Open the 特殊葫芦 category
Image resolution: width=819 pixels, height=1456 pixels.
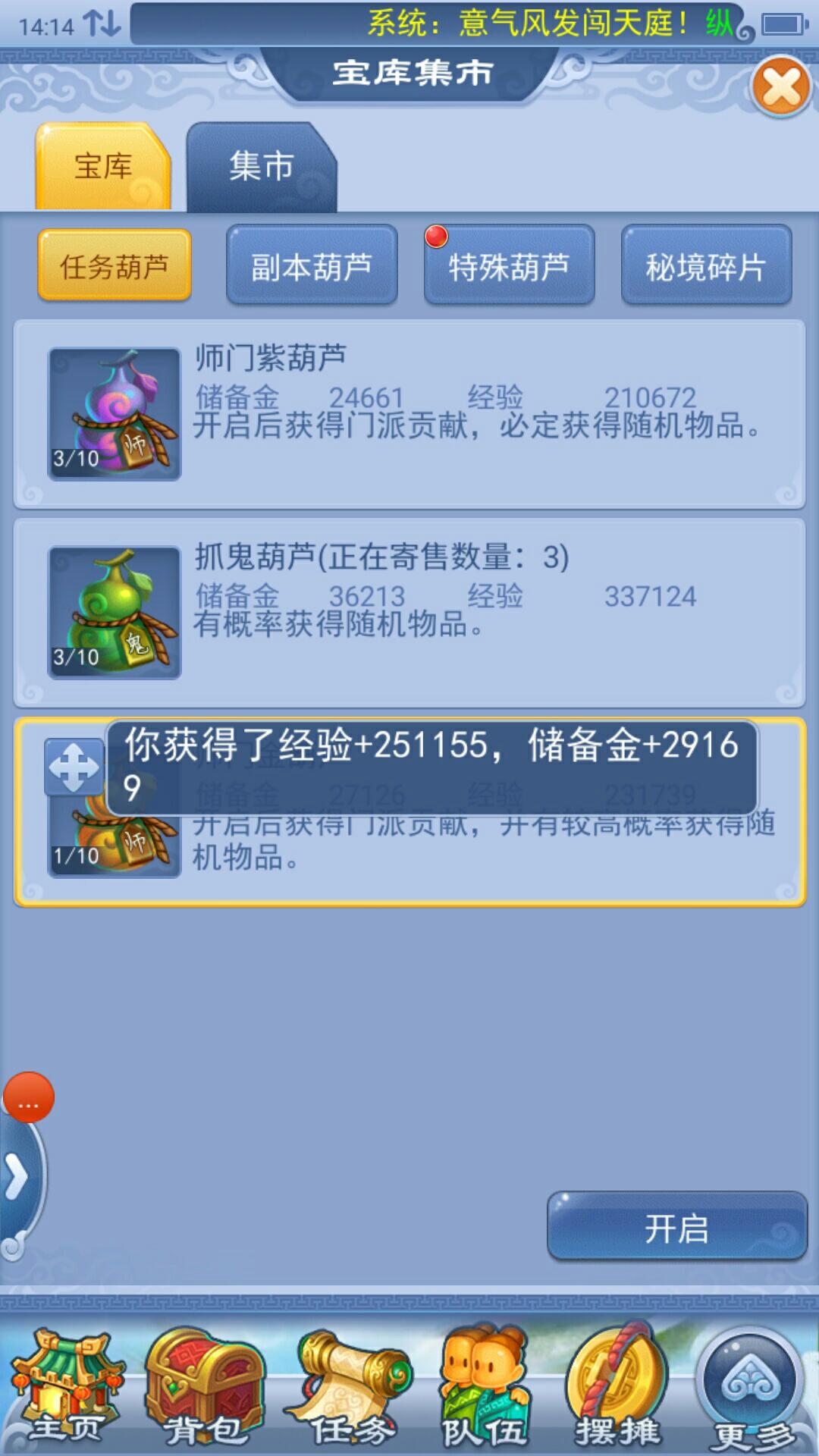(509, 266)
